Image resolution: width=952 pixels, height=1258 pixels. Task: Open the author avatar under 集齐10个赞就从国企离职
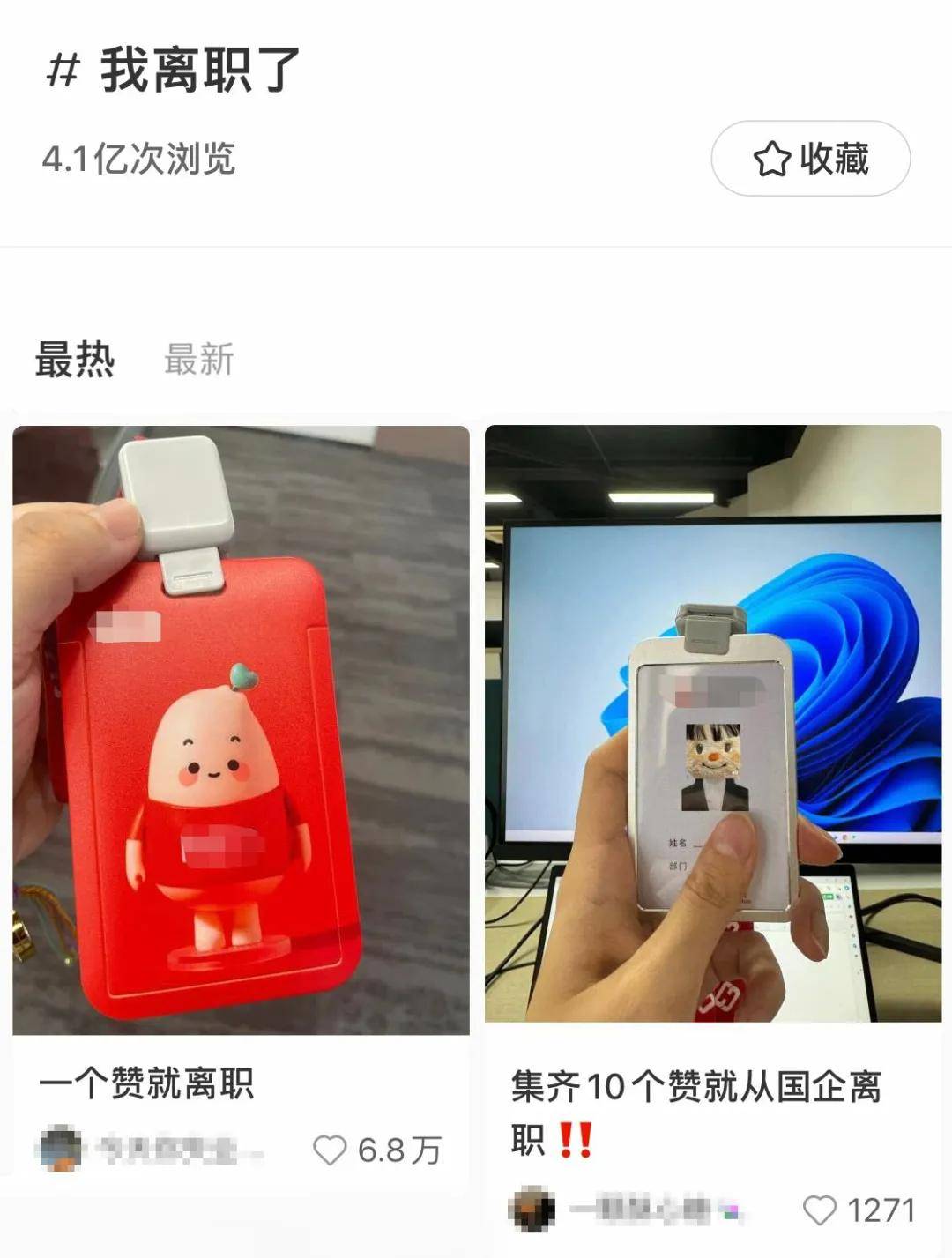tap(533, 1210)
